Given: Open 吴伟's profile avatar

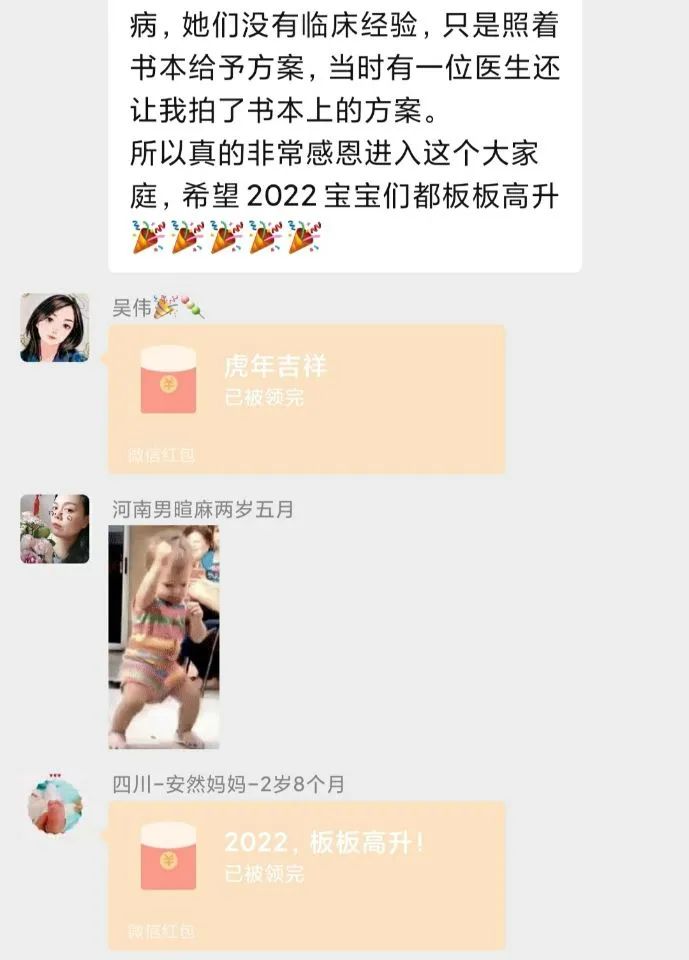Looking at the screenshot, I should [x=55, y=327].
